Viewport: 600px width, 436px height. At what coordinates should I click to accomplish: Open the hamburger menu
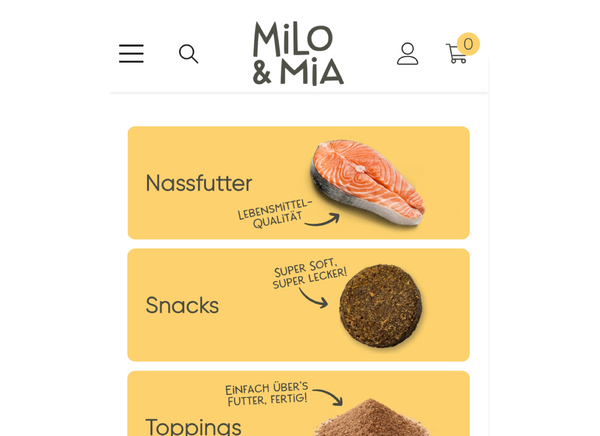click(131, 54)
